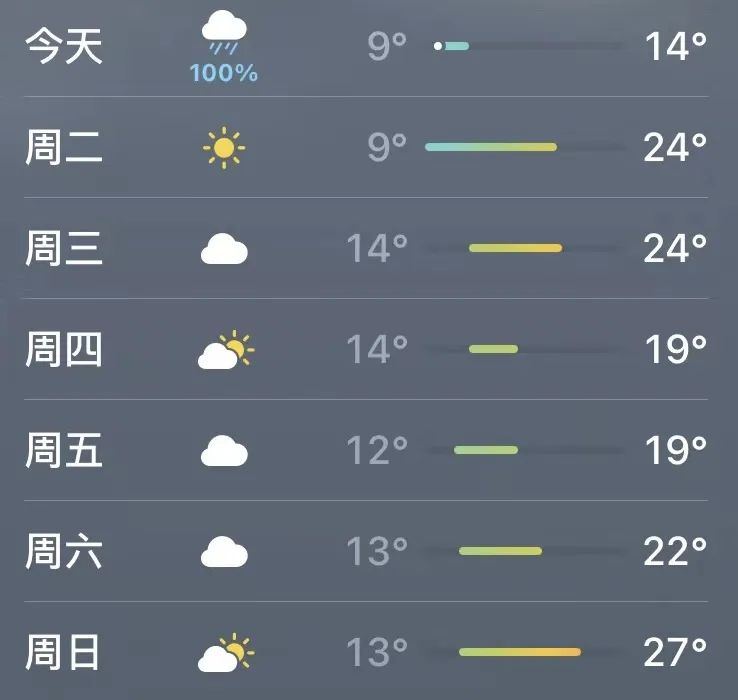Open today's (今天) forecast details

[x=368, y=47]
